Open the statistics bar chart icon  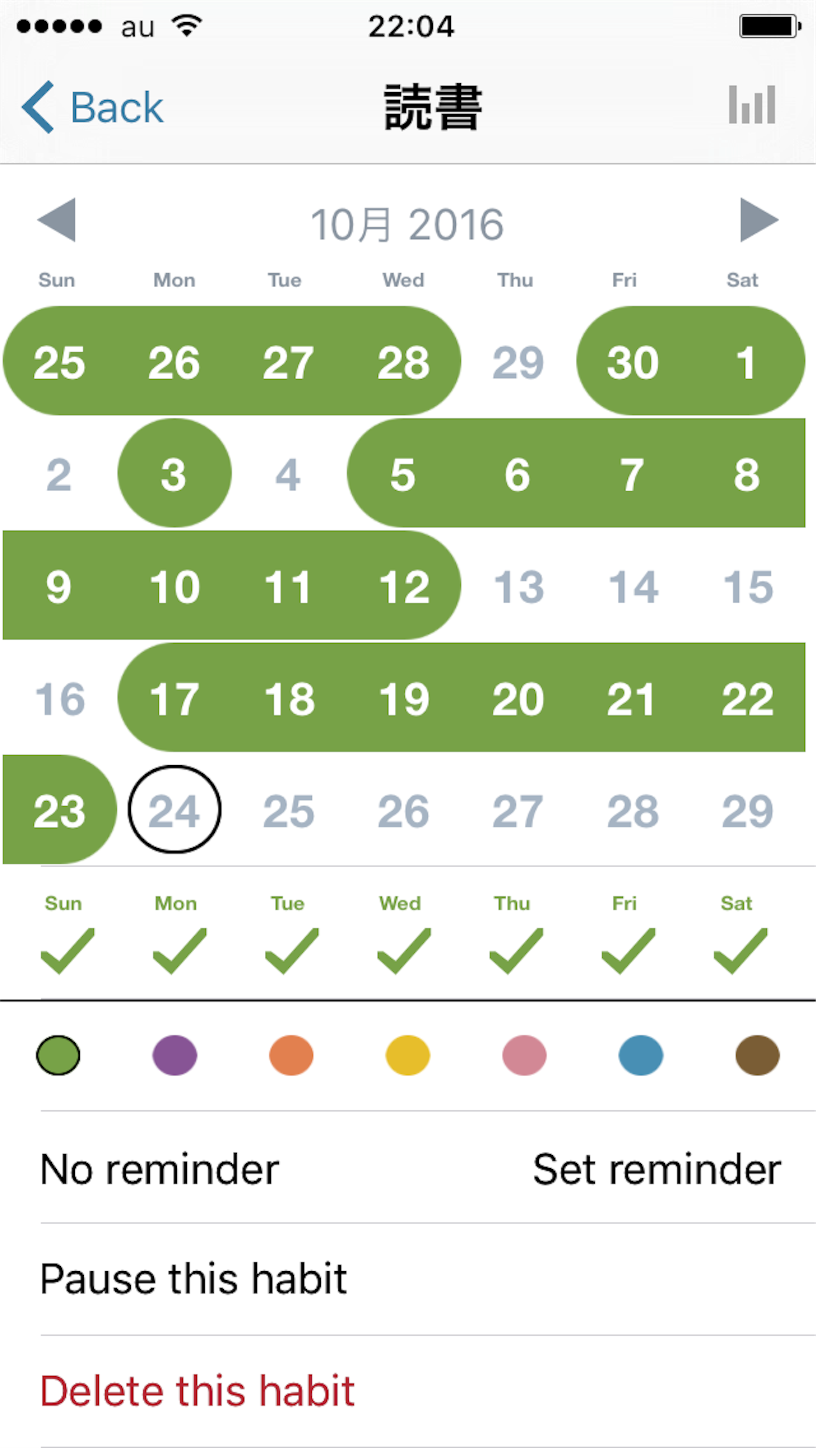point(752,105)
